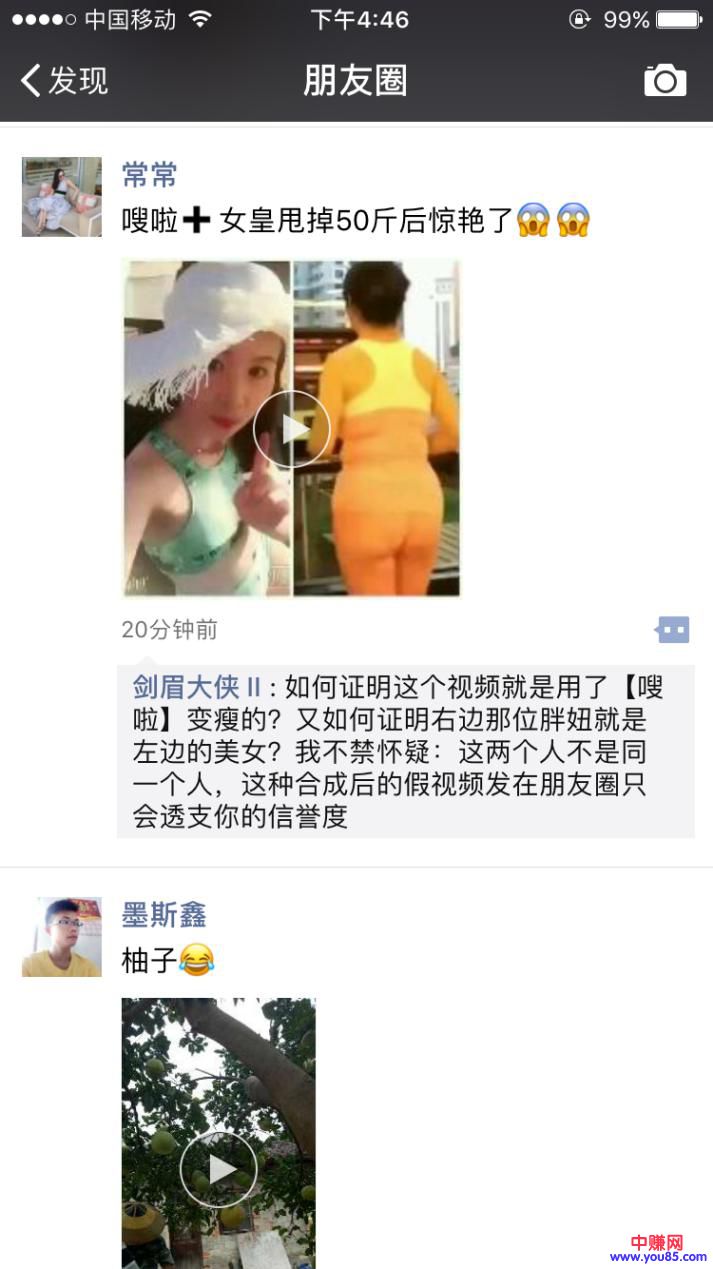Play 常常's weight-loss video
The height and width of the screenshot is (1269, 713).
pyautogui.click(x=291, y=429)
